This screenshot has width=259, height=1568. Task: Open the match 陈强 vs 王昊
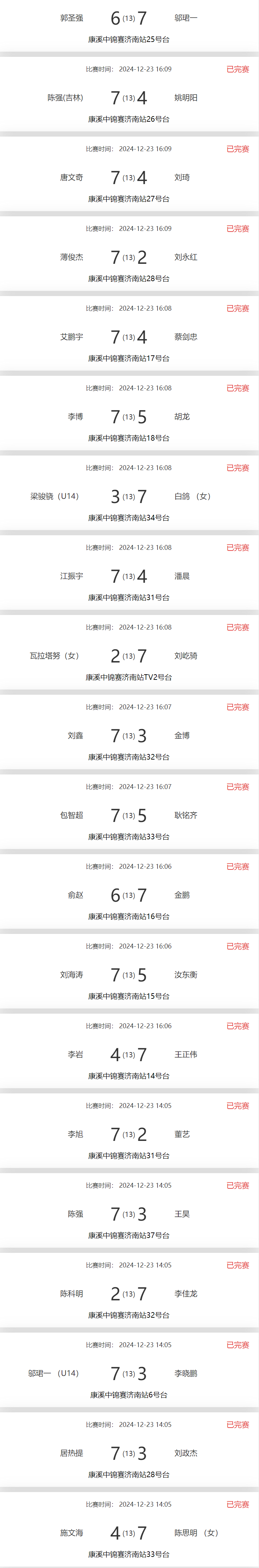129,1214
